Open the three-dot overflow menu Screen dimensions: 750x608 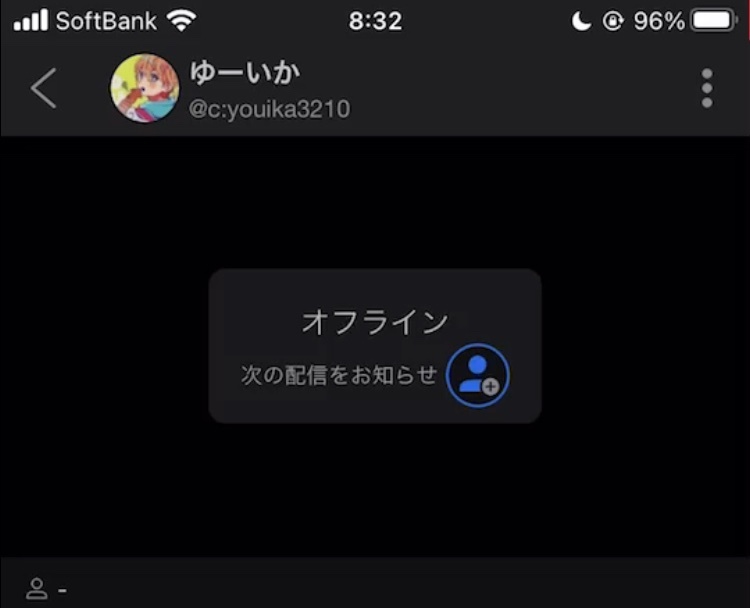707,89
